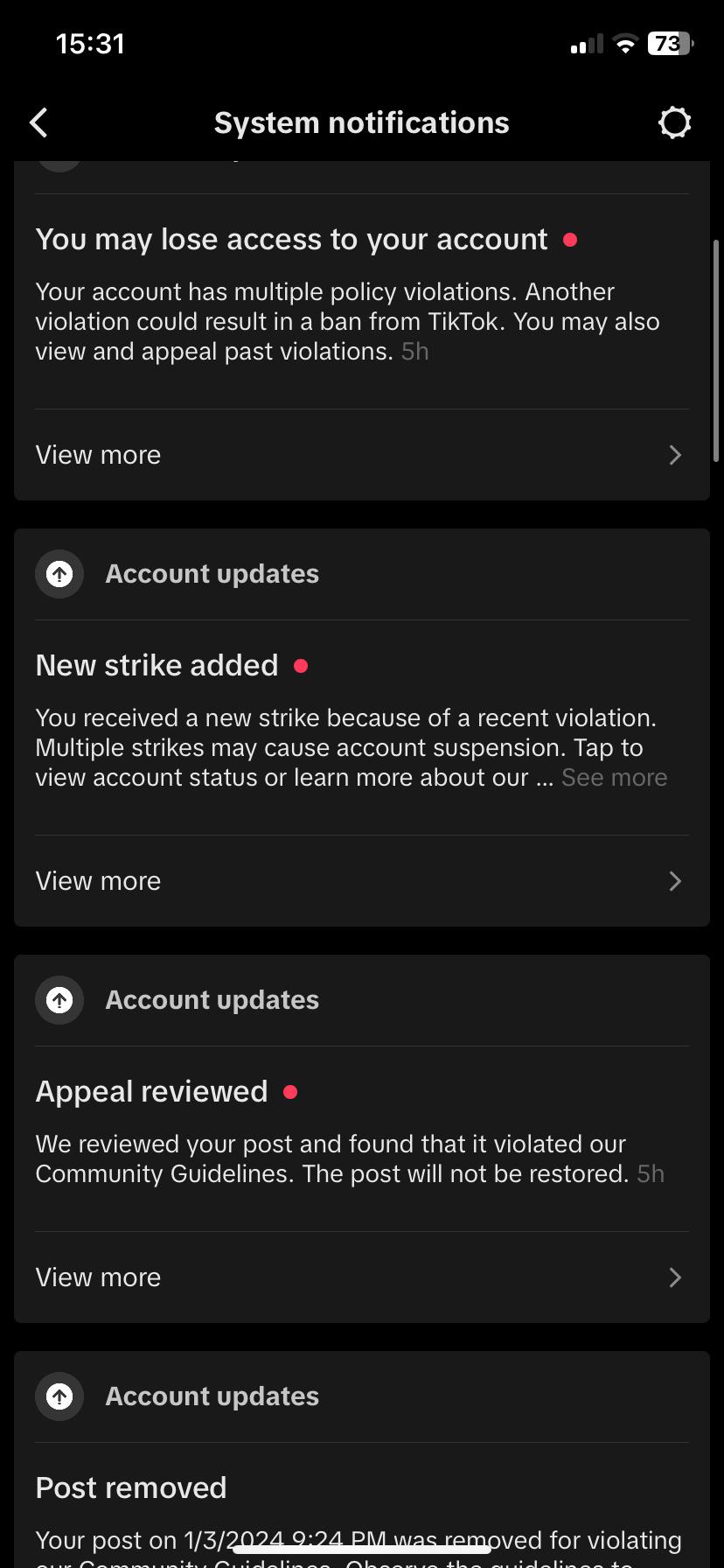The height and width of the screenshot is (1568, 724).
Task: Expand See more in strike message
Action: (614, 778)
